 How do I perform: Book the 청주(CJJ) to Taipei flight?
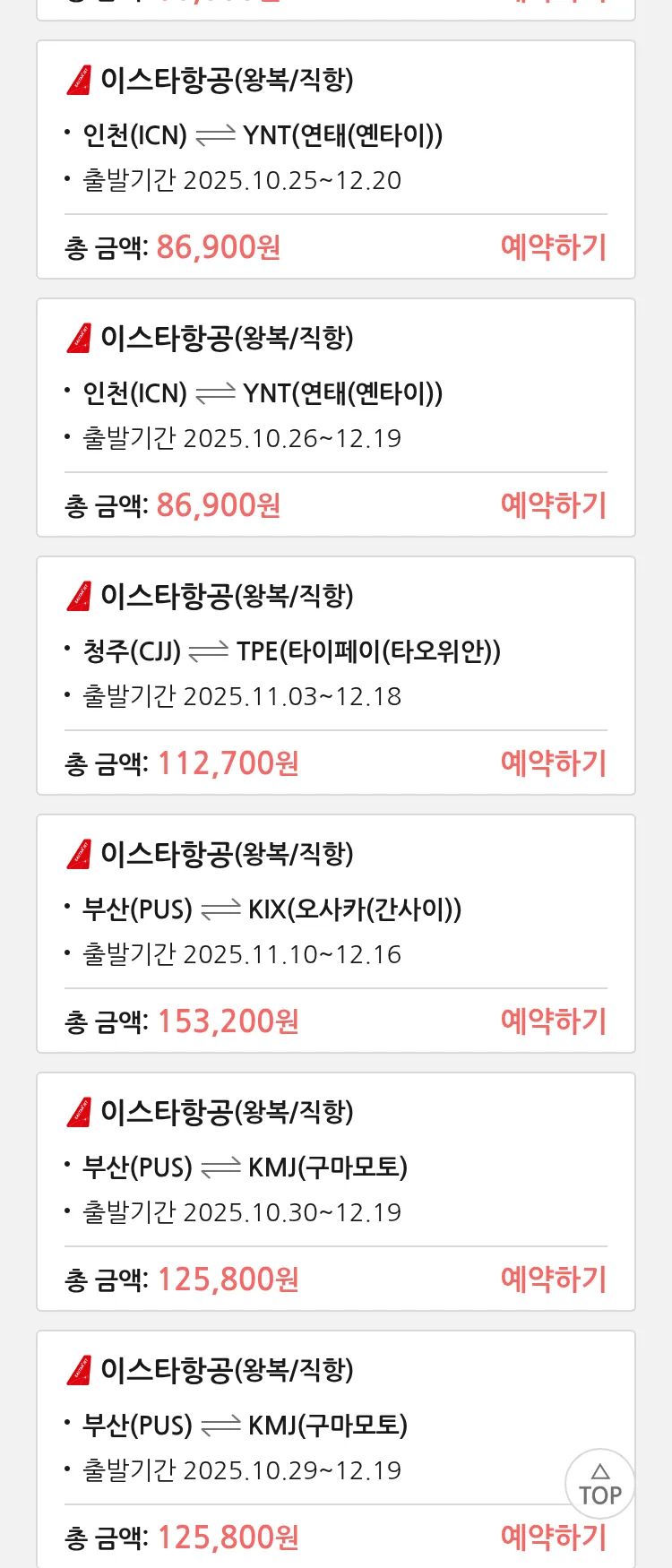pos(553,762)
